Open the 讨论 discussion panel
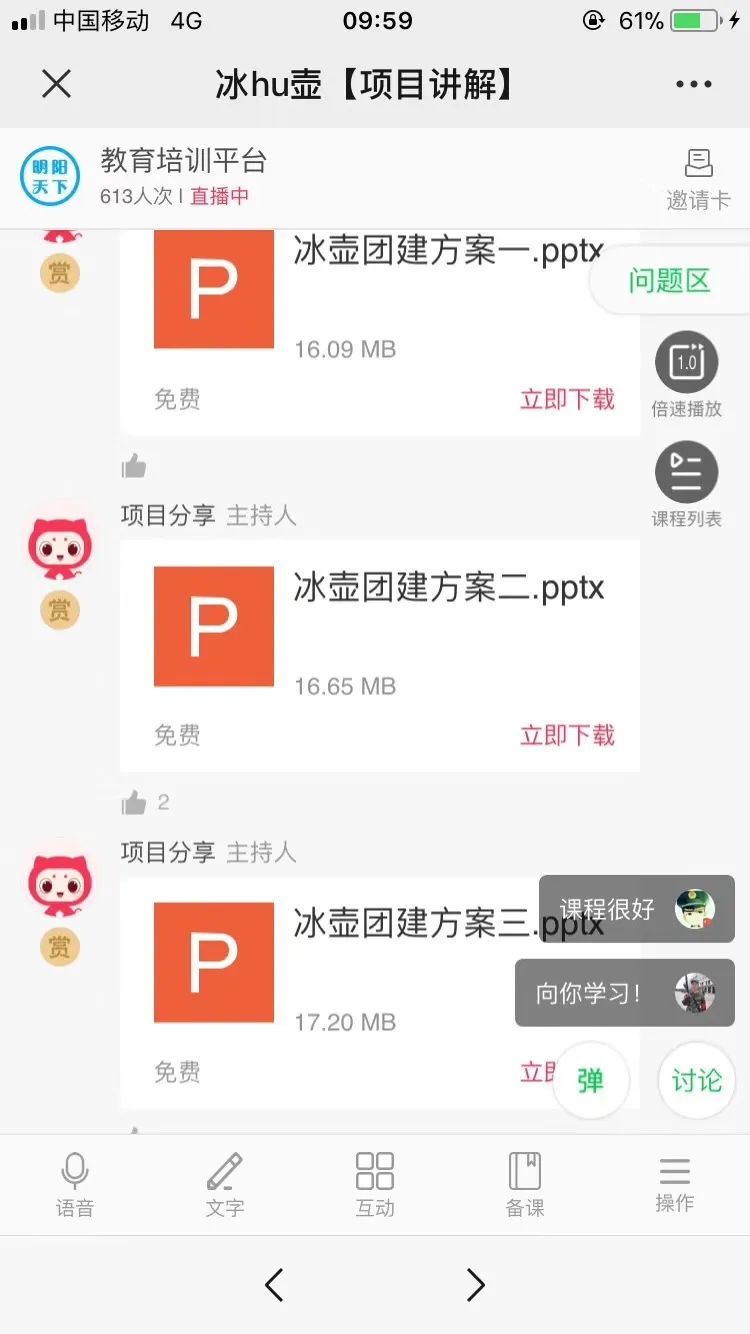750x1334 pixels. point(696,1080)
